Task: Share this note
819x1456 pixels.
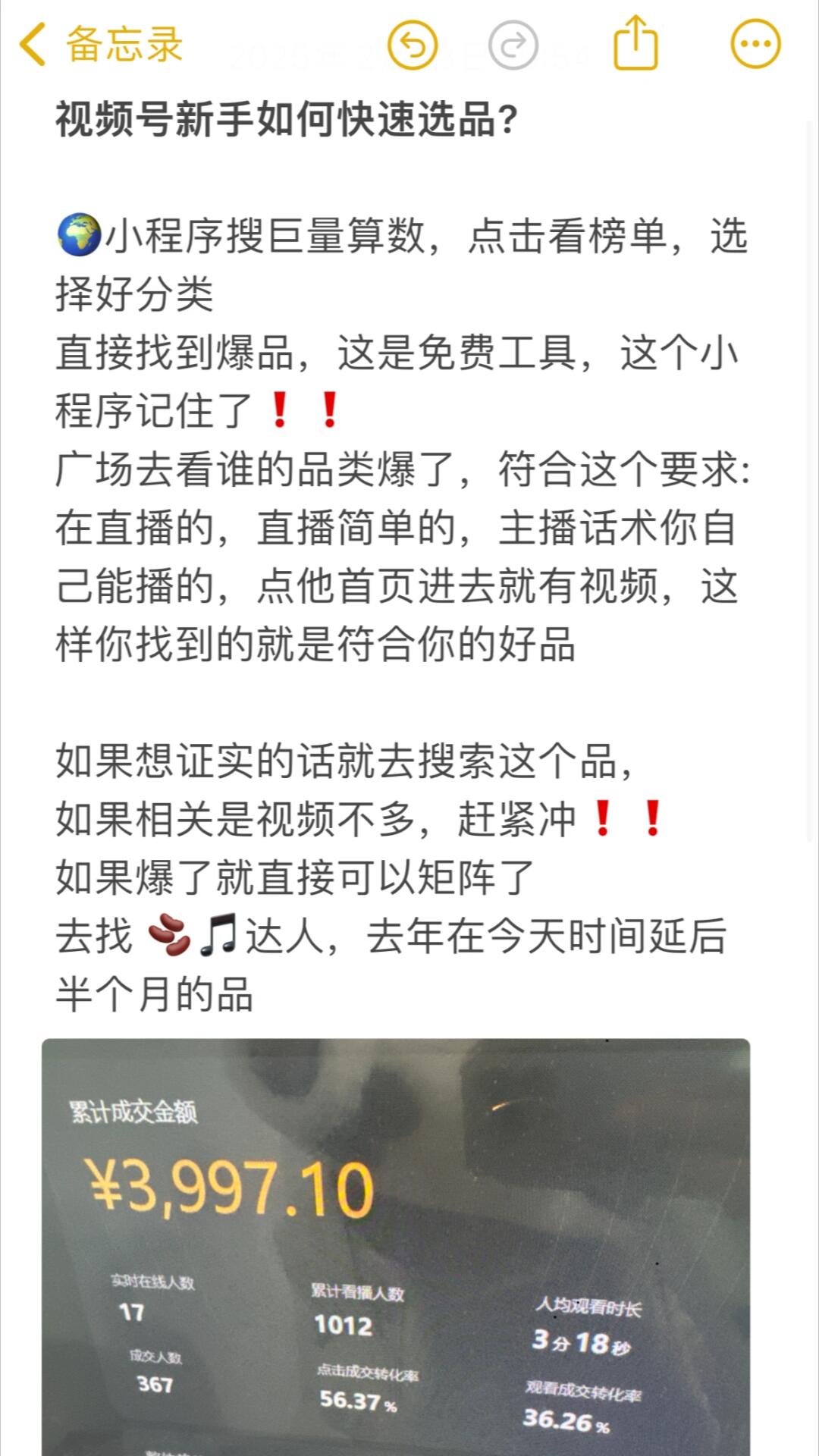Action: [635, 43]
